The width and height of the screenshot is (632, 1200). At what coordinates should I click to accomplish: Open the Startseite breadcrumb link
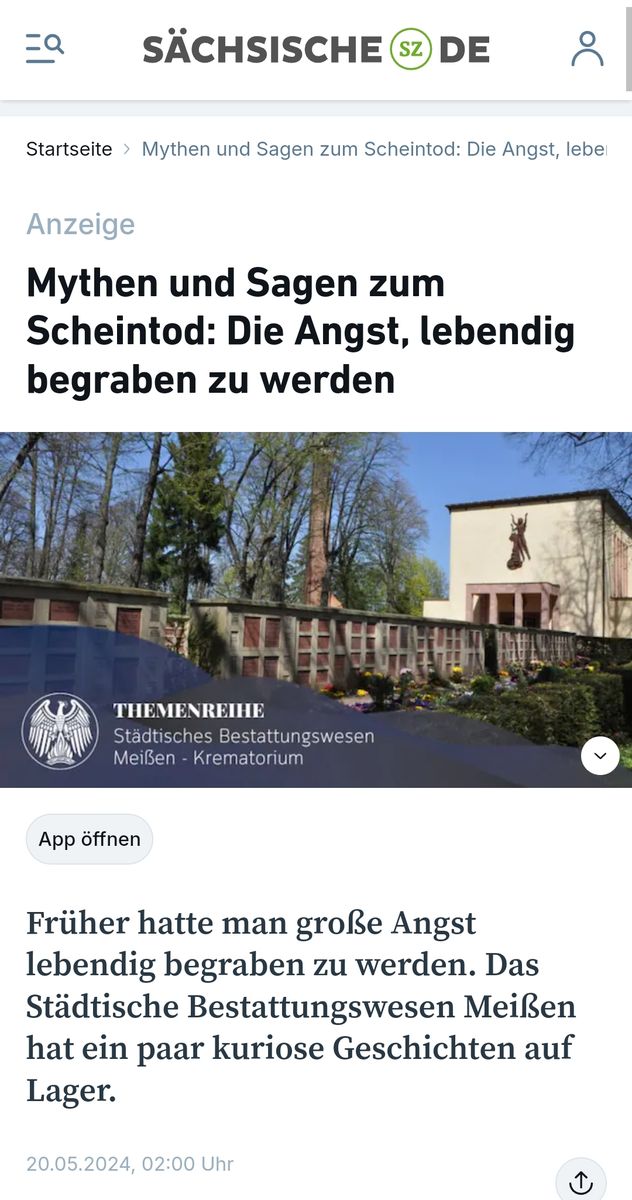69,149
